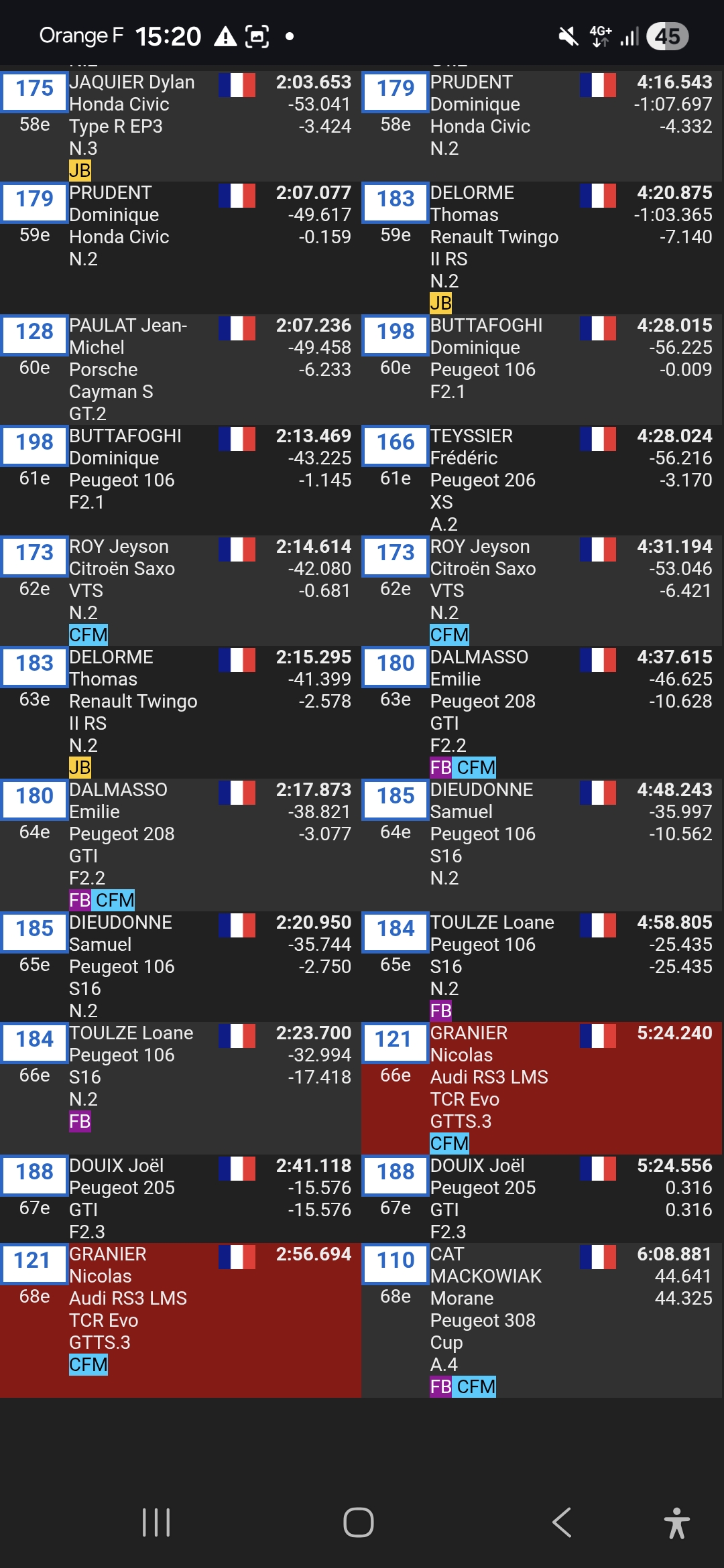Open DOUIX Joël row with time 5:24.556
Image resolution: width=724 pixels, height=1568 pixels.
542,1198
